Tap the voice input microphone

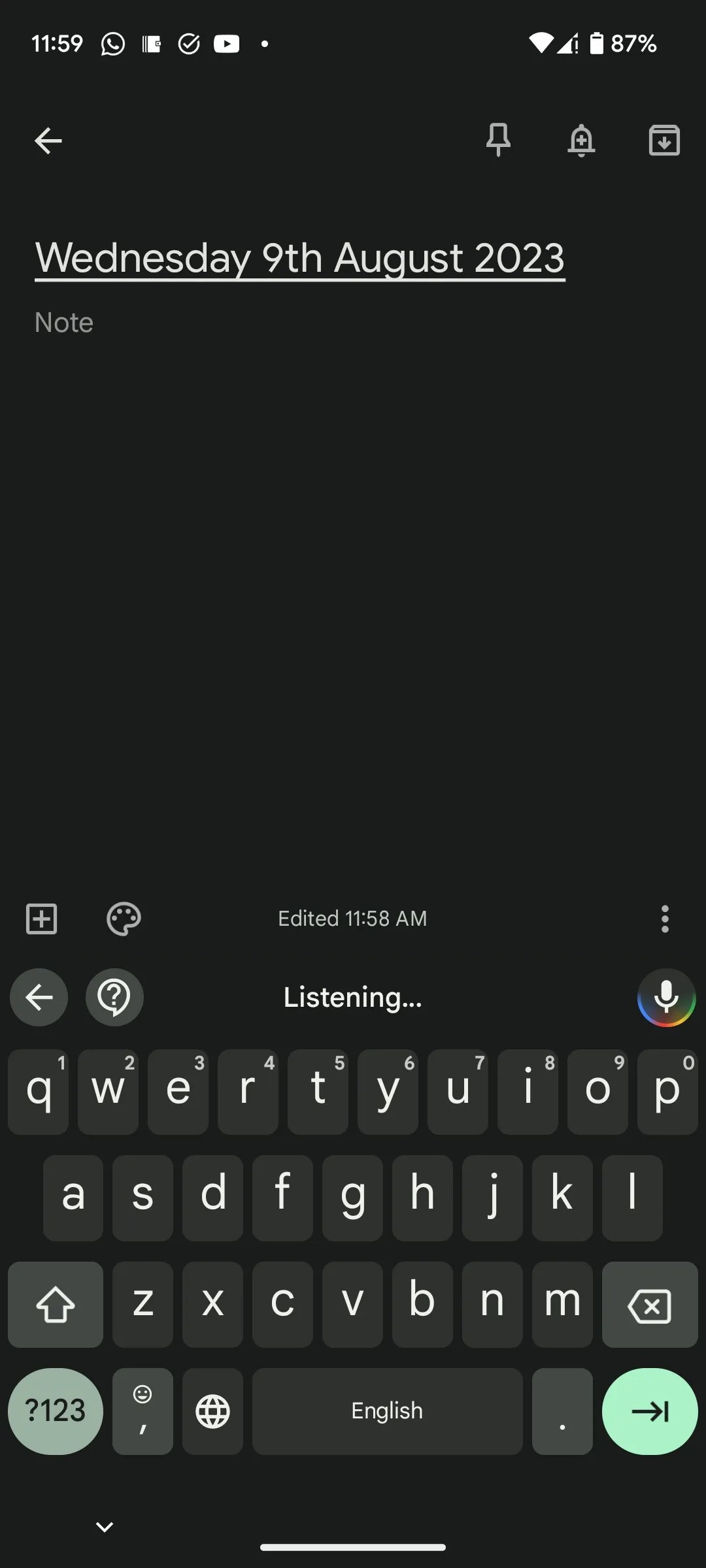pyautogui.click(x=666, y=998)
